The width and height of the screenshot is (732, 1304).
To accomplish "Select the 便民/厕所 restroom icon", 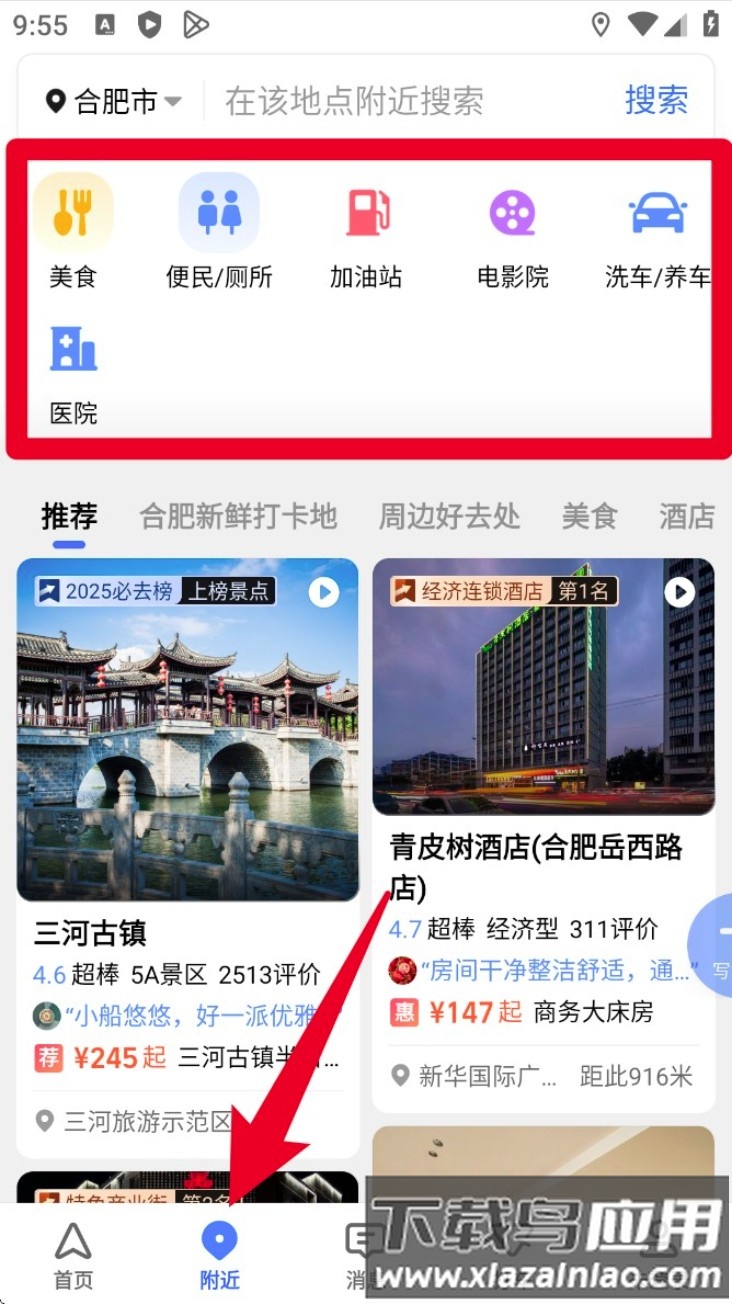I will [219, 211].
